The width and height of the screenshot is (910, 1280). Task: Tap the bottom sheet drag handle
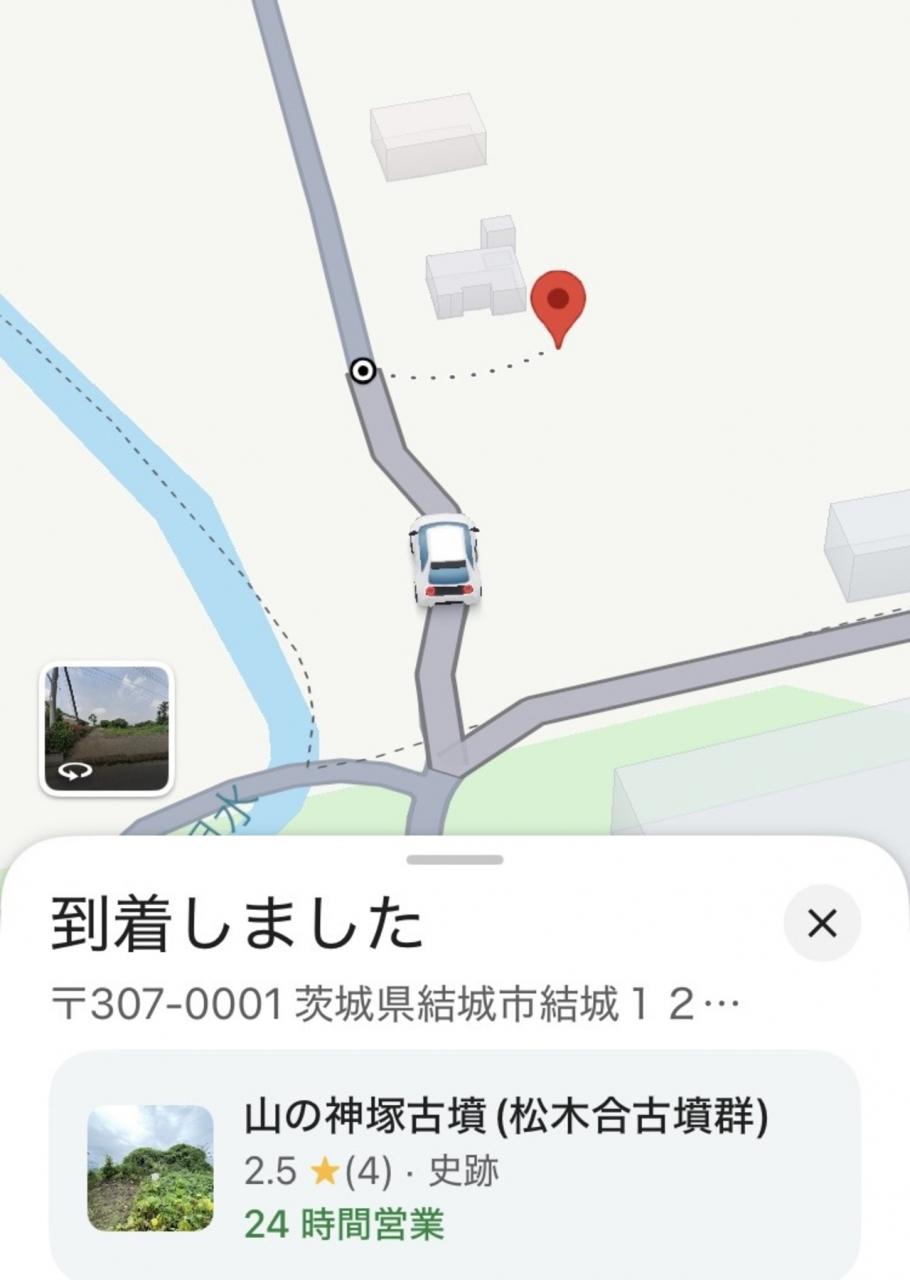coord(455,860)
